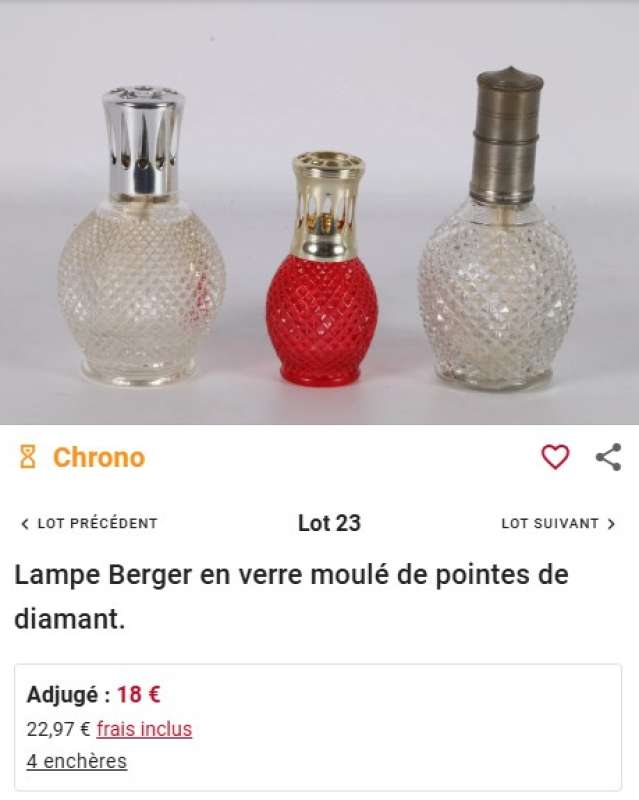View the 4 enchères history
639x800 pixels.
click(x=77, y=761)
